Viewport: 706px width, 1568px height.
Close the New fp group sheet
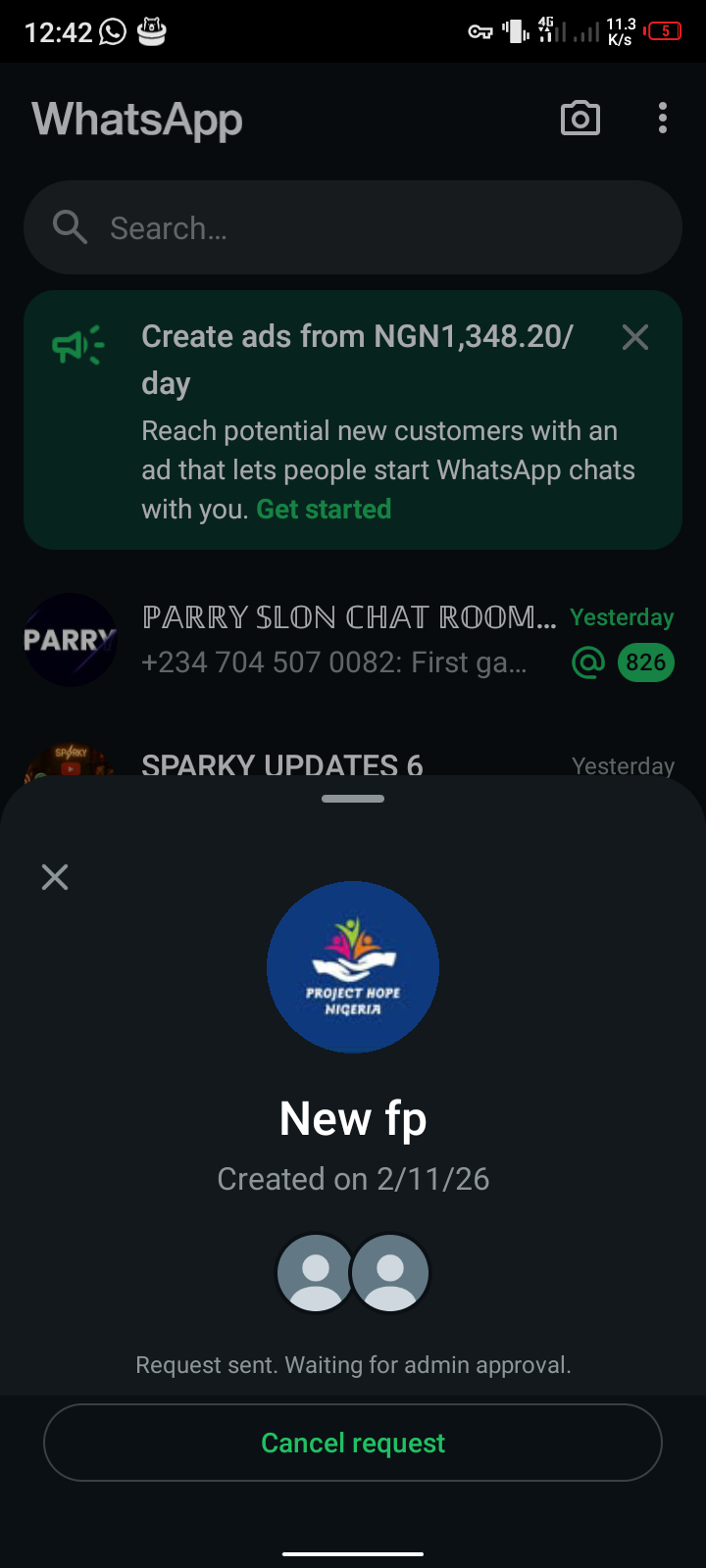point(55,877)
